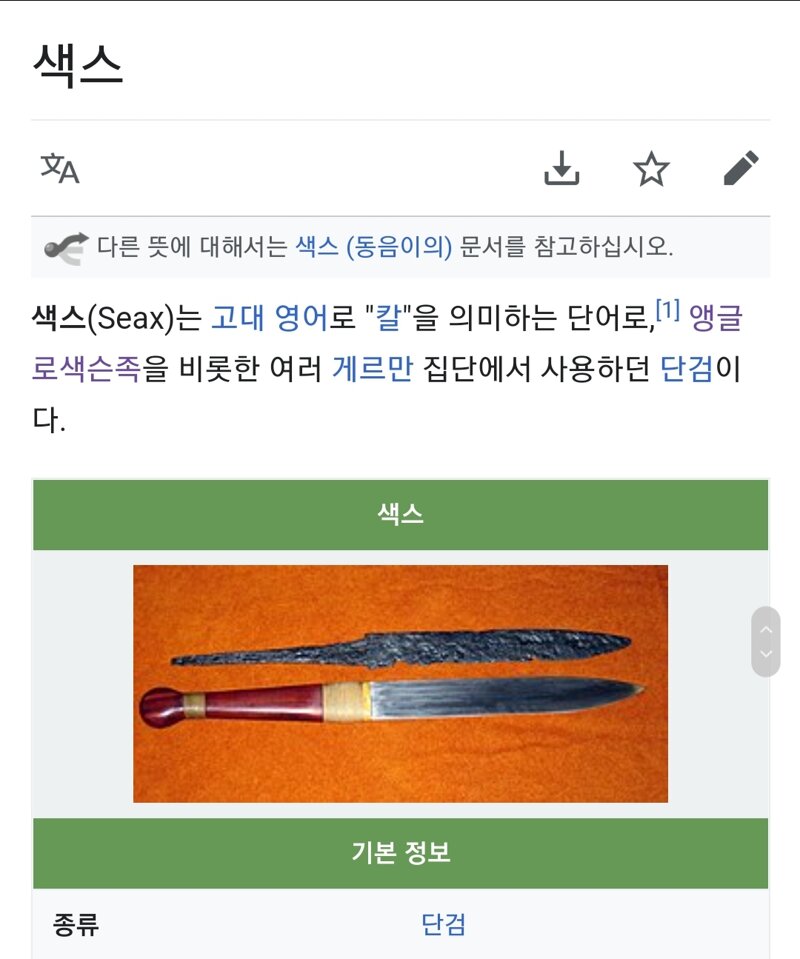
Task: Edit the article with pencil icon
Action: tap(741, 169)
